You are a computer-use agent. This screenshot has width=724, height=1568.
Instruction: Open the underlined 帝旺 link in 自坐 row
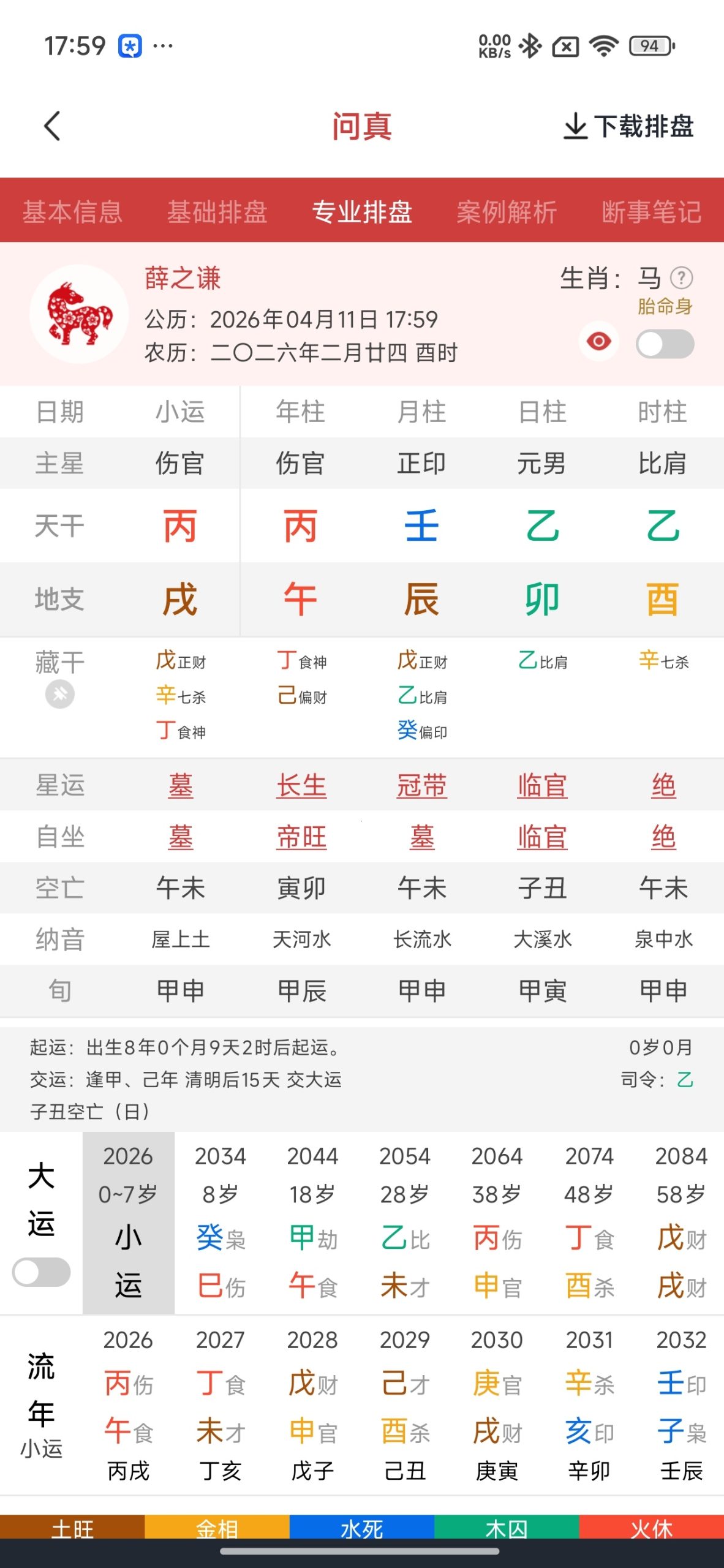coord(303,837)
